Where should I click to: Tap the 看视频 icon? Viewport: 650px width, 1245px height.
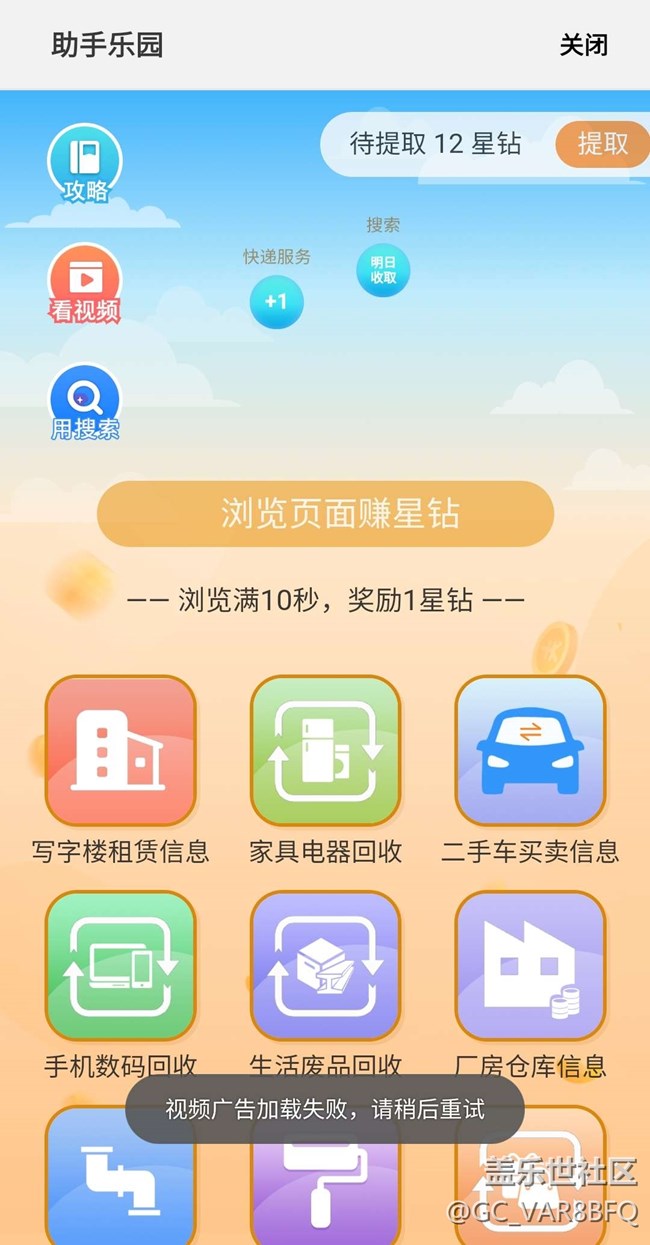85,284
